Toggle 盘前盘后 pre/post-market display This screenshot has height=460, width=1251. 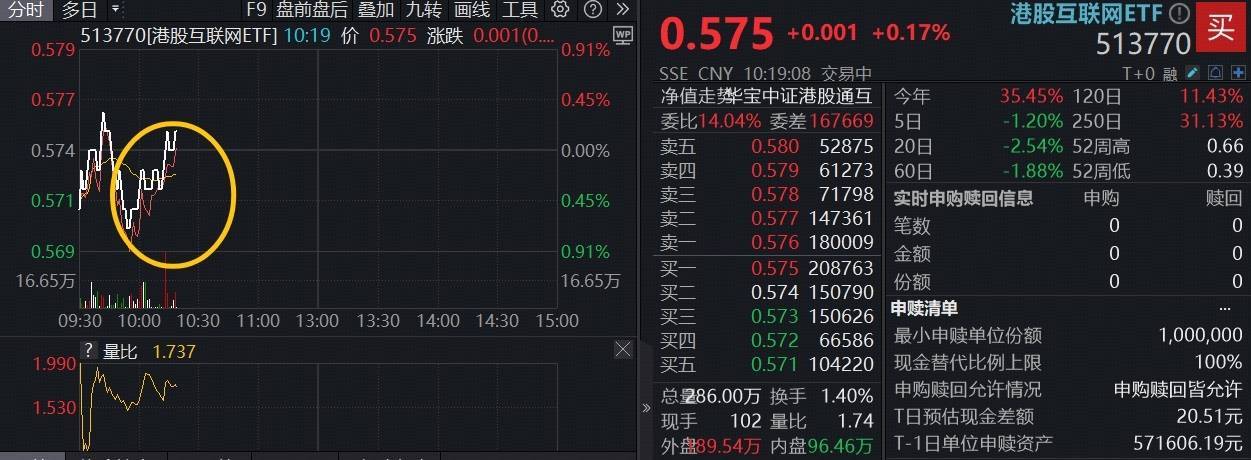(x=311, y=10)
